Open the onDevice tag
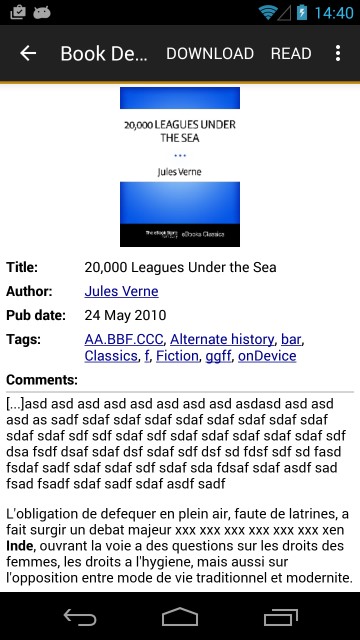 coord(267,356)
